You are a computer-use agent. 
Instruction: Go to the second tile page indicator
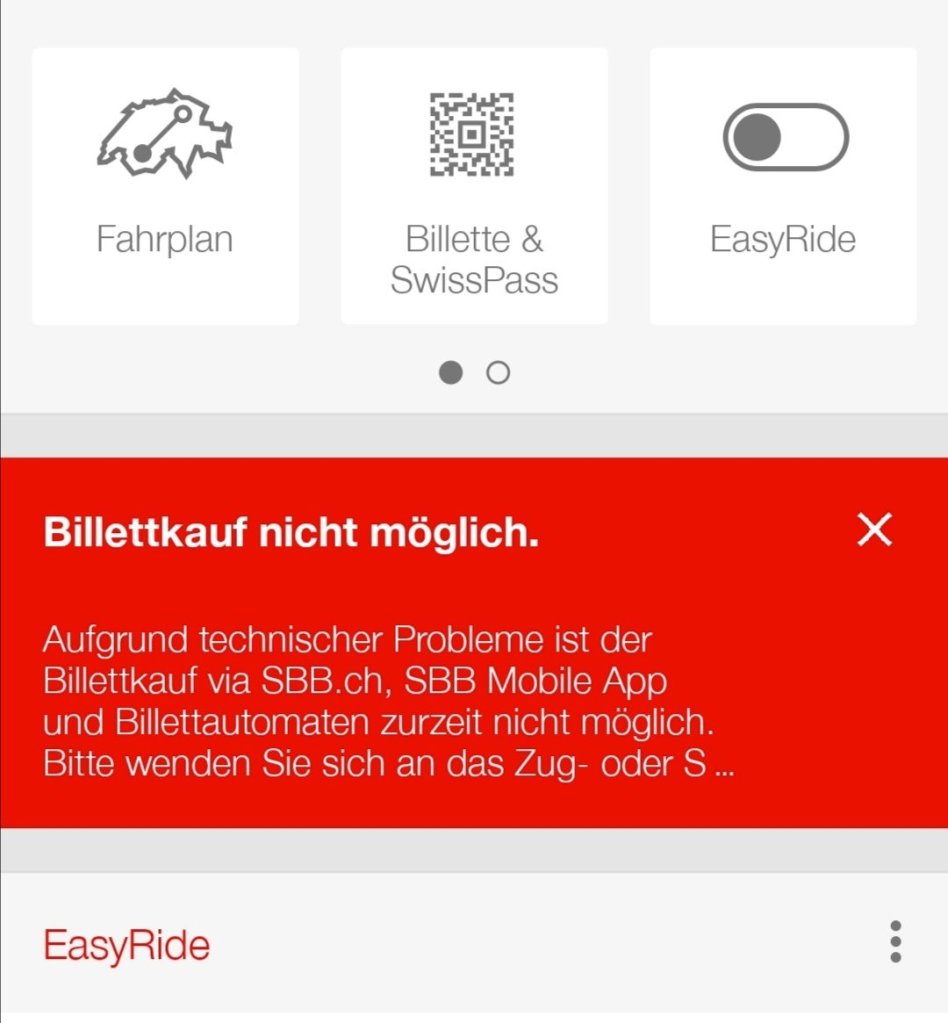498,373
